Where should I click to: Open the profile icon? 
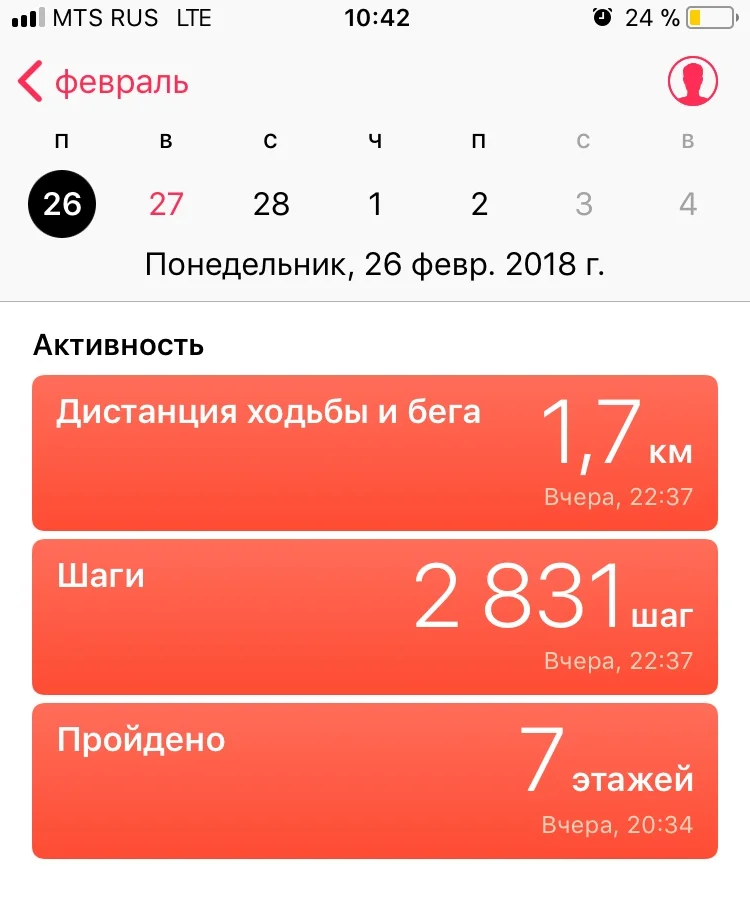693,83
